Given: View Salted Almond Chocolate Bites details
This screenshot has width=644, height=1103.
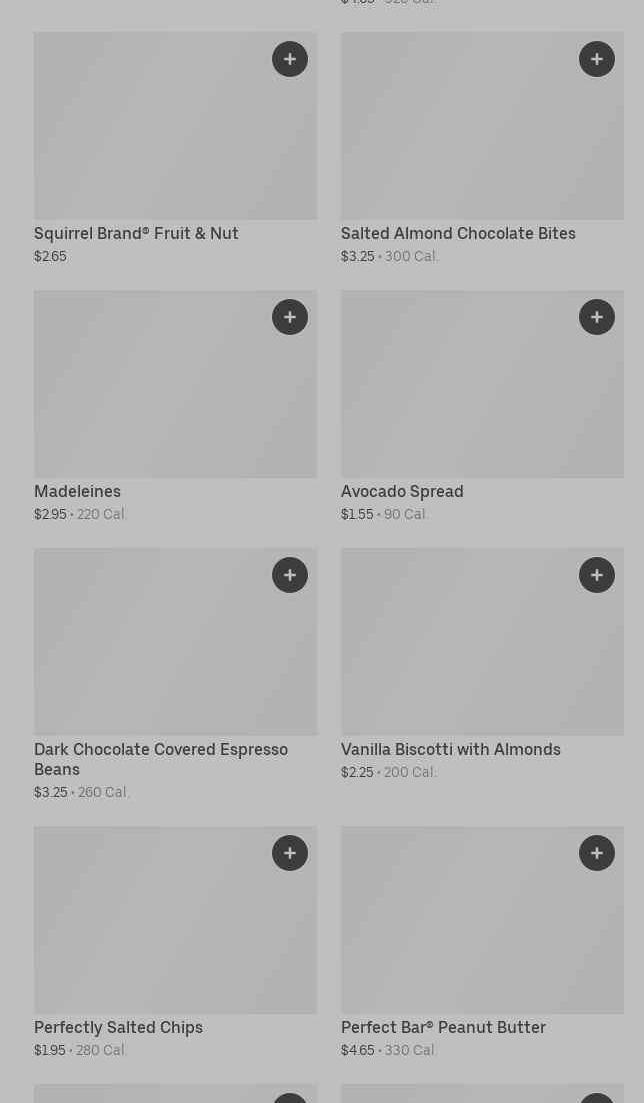Looking at the screenshot, I should pyautogui.click(x=458, y=233).
